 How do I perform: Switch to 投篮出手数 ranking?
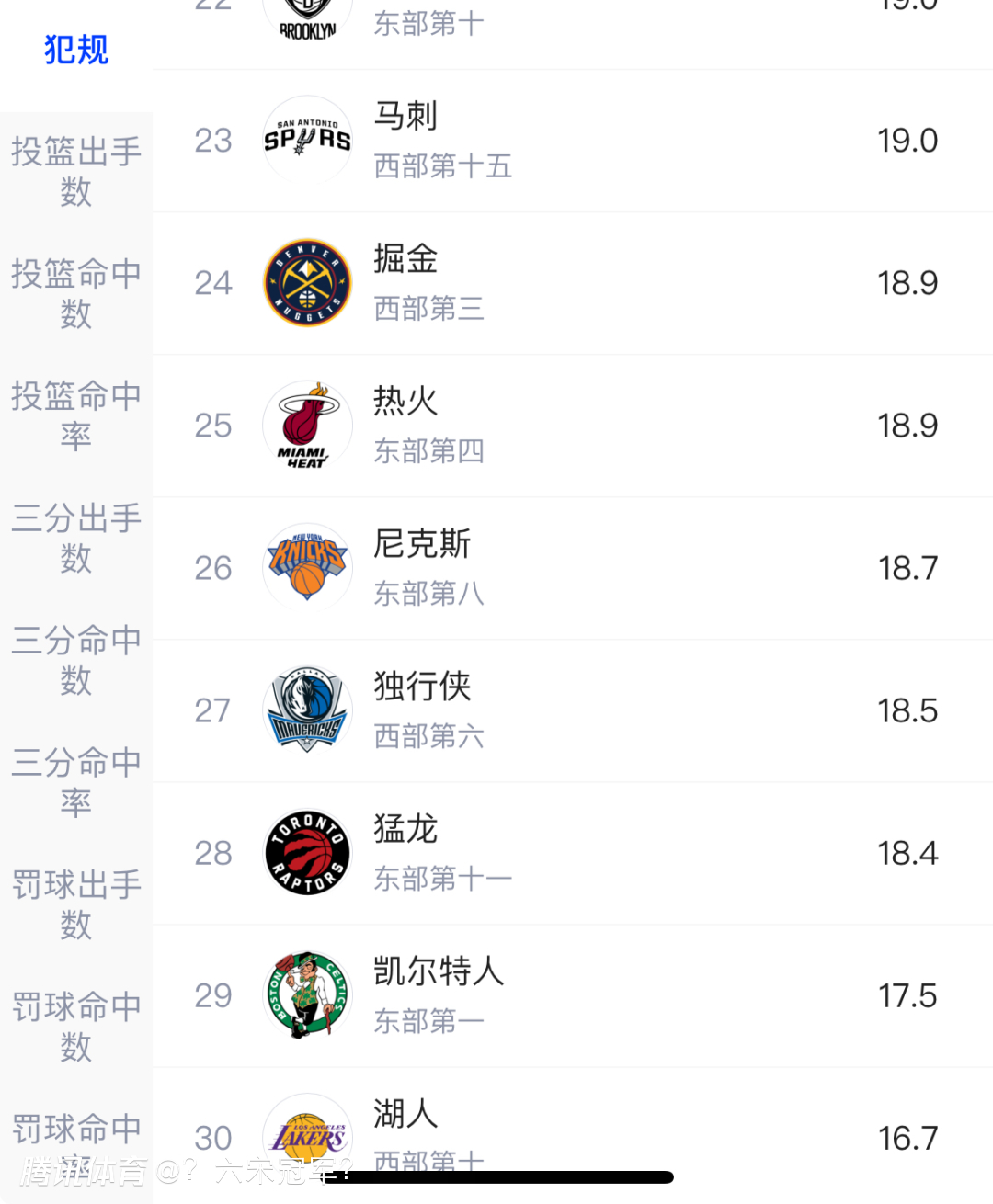tap(76, 172)
